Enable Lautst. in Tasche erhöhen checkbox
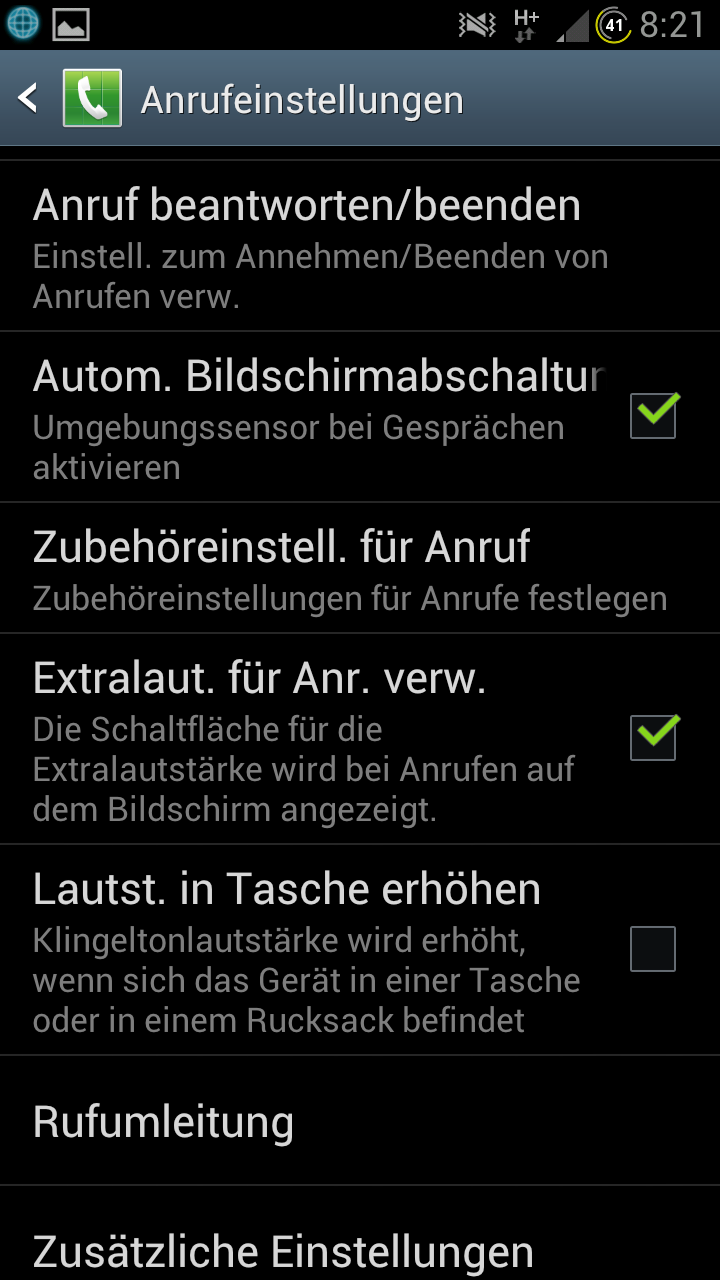The width and height of the screenshot is (720, 1280). (x=653, y=949)
